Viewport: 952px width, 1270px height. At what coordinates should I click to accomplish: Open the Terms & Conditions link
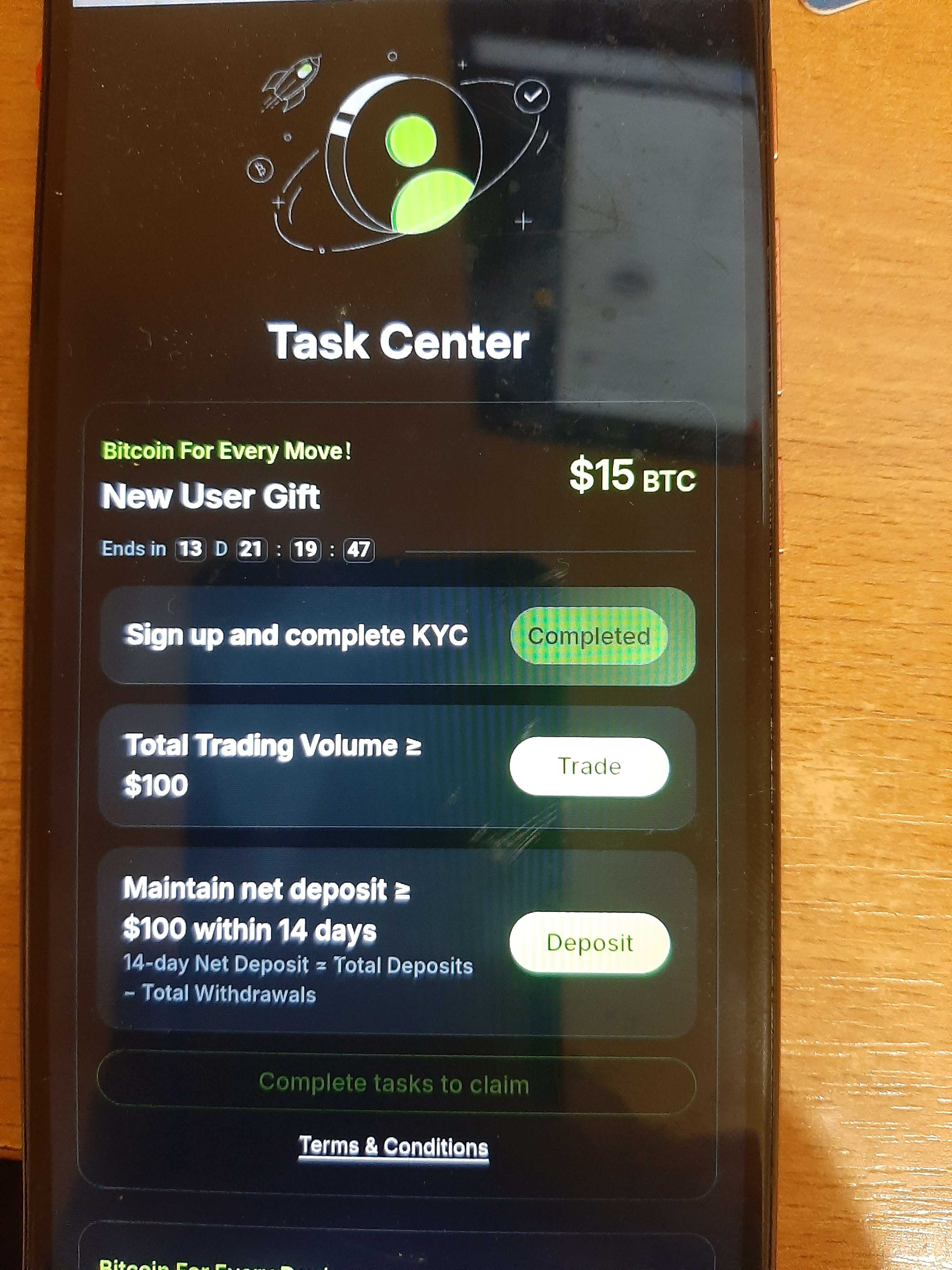pyautogui.click(x=394, y=1147)
